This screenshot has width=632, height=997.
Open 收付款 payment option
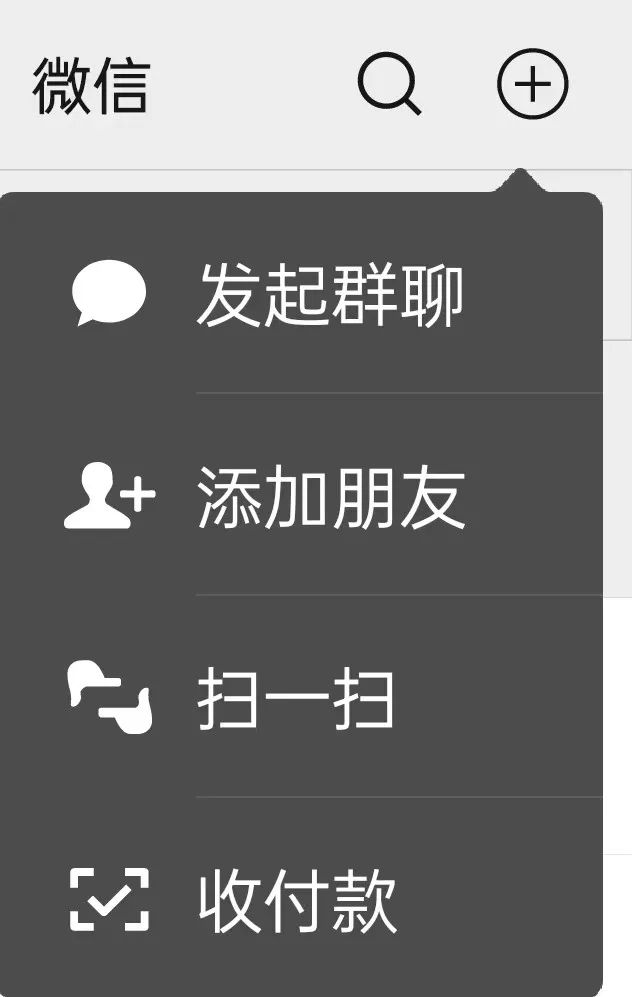(298, 900)
